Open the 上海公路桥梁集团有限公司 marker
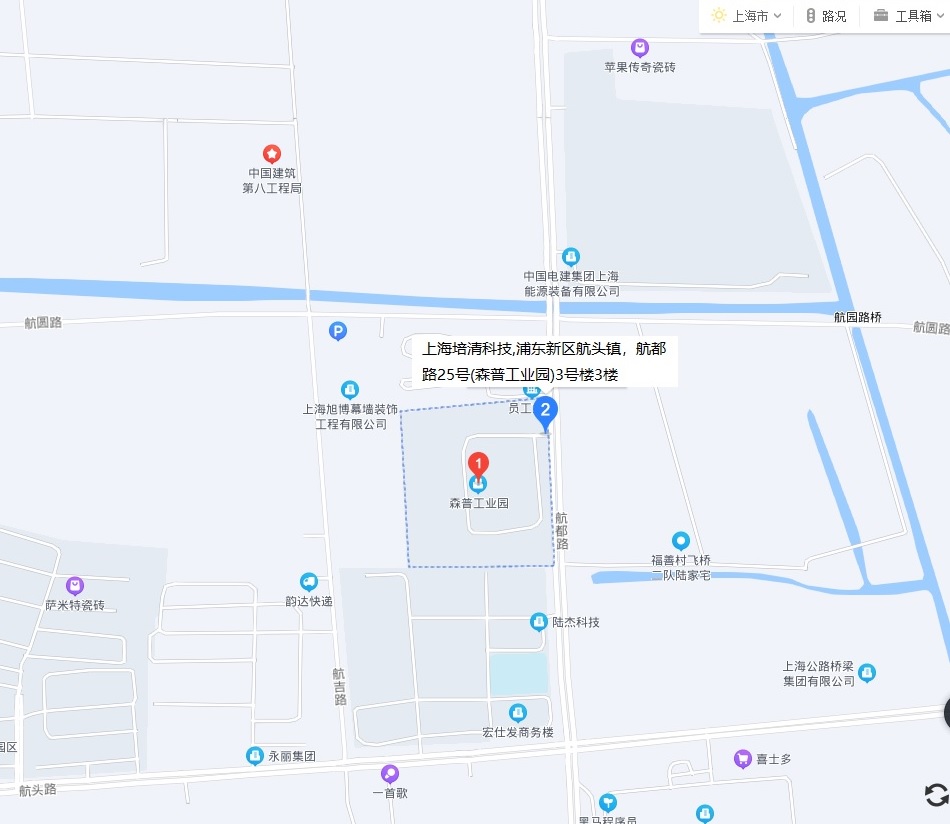This screenshot has height=824, width=950. pyautogui.click(x=867, y=672)
